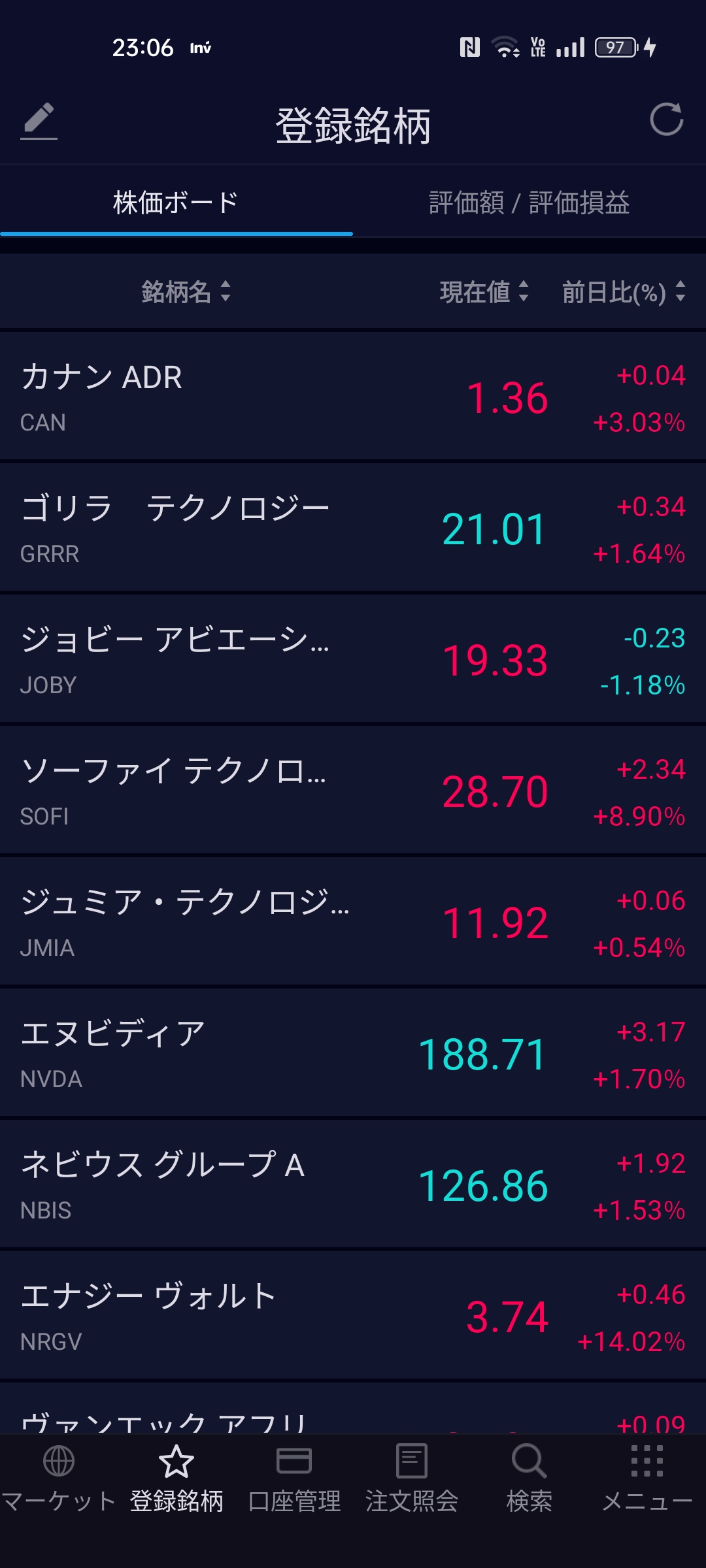Open the カナン ADR (CAN) row
This screenshot has width=706, height=1568.
(353, 397)
